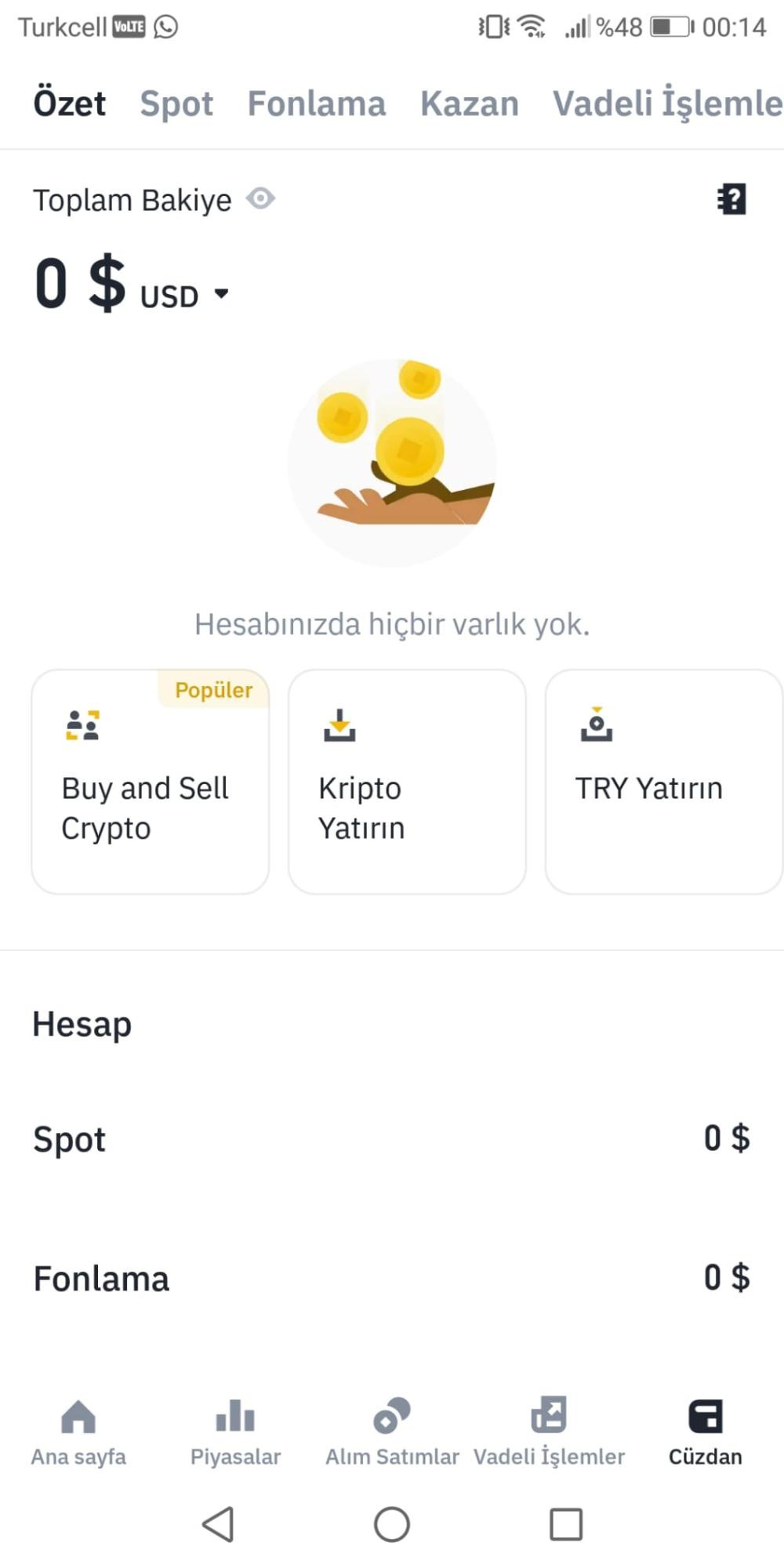
Task: Switch to the Spot tab
Action: (x=176, y=103)
